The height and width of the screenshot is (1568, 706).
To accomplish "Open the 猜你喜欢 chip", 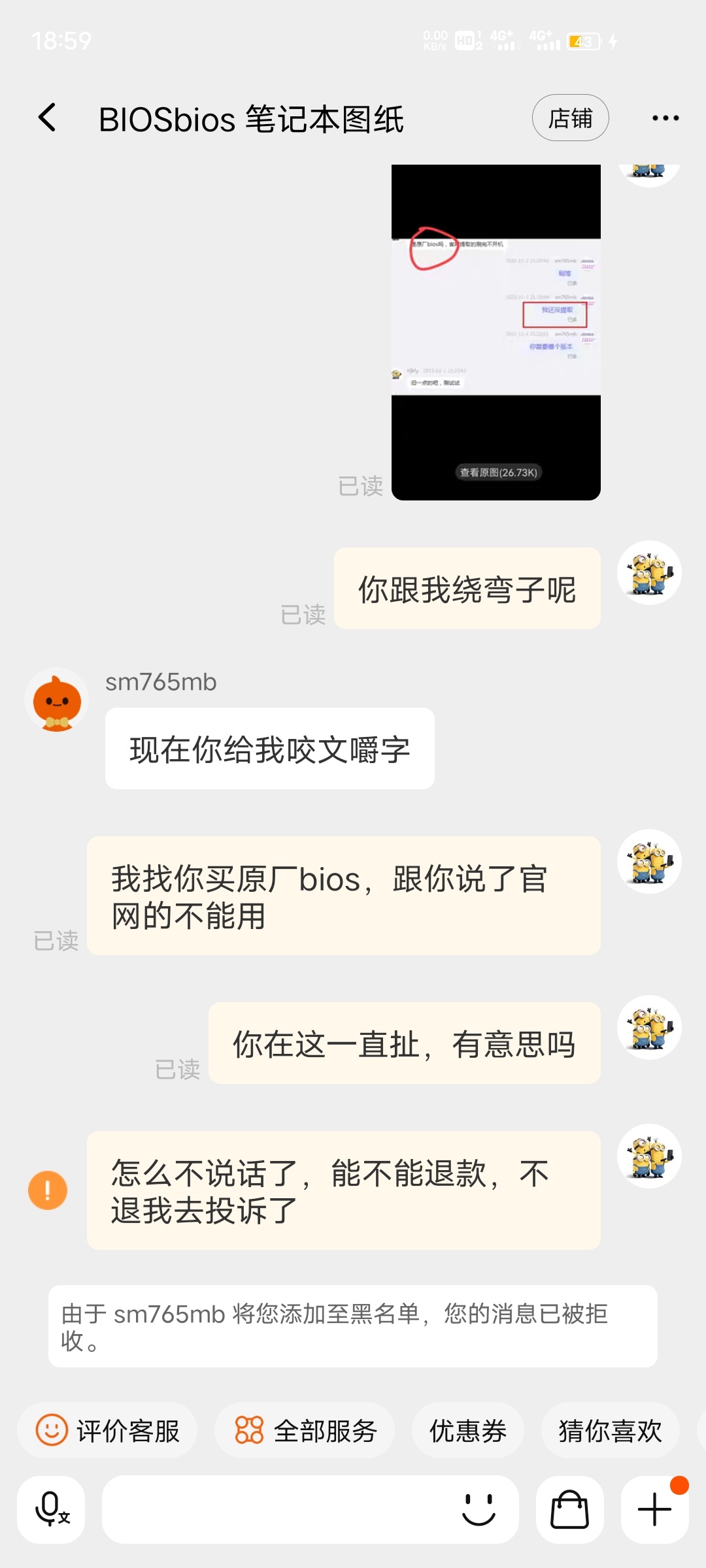I will coord(609,1430).
